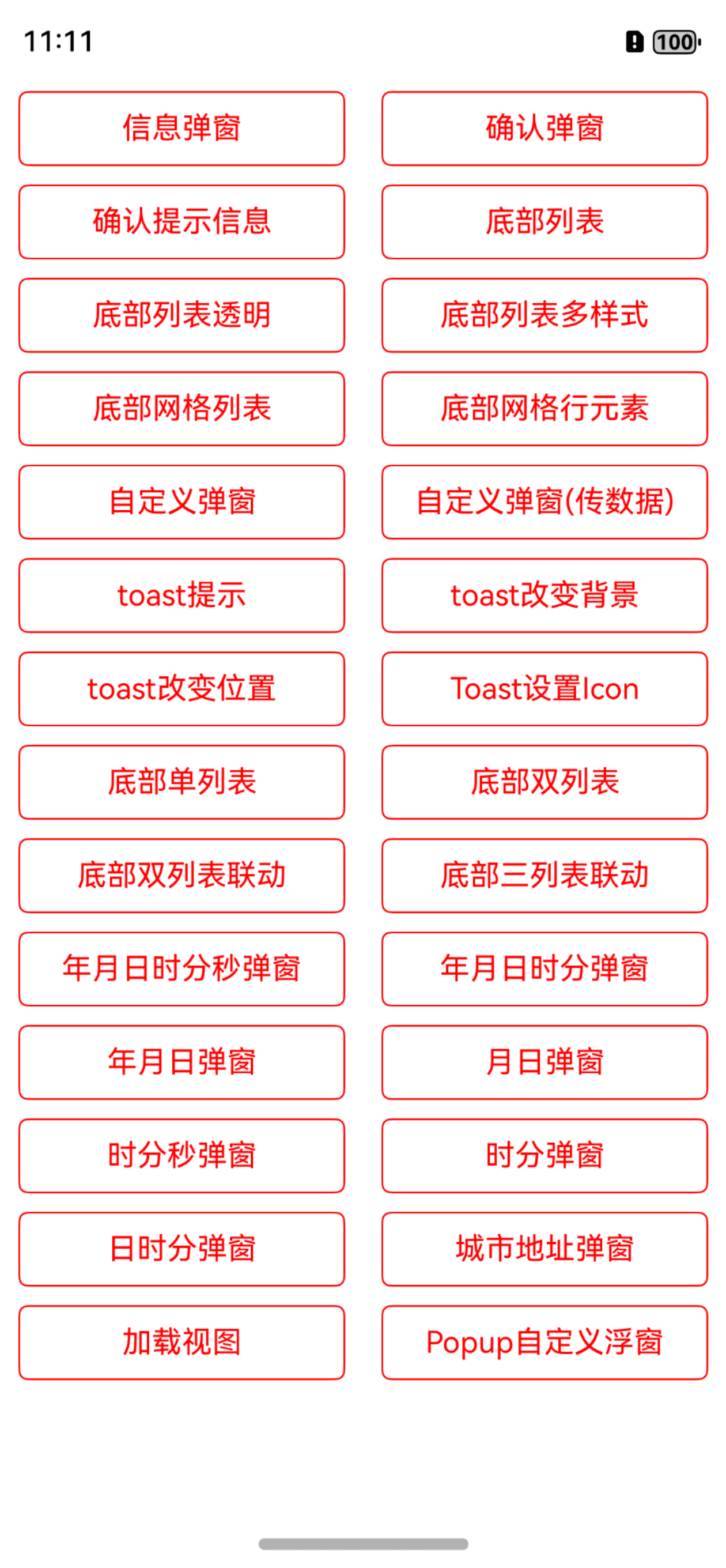Open the 城市地址弹窗 picker

point(544,1249)
